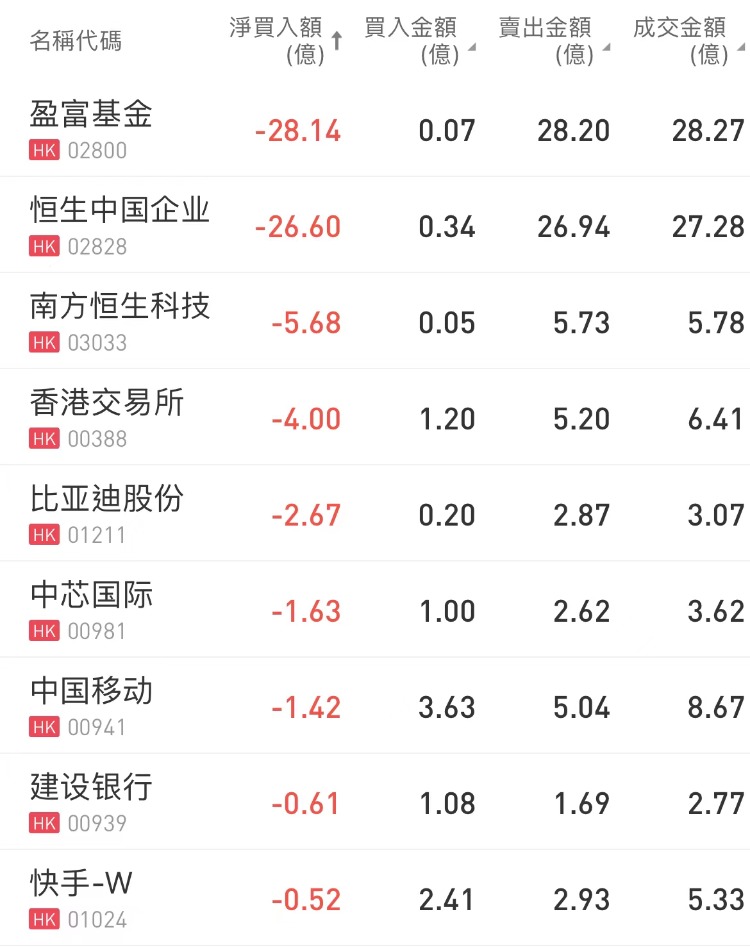Sort by 成交金額 column
Viewport: 750px width, 948px height.
click(x=688, y=40)
